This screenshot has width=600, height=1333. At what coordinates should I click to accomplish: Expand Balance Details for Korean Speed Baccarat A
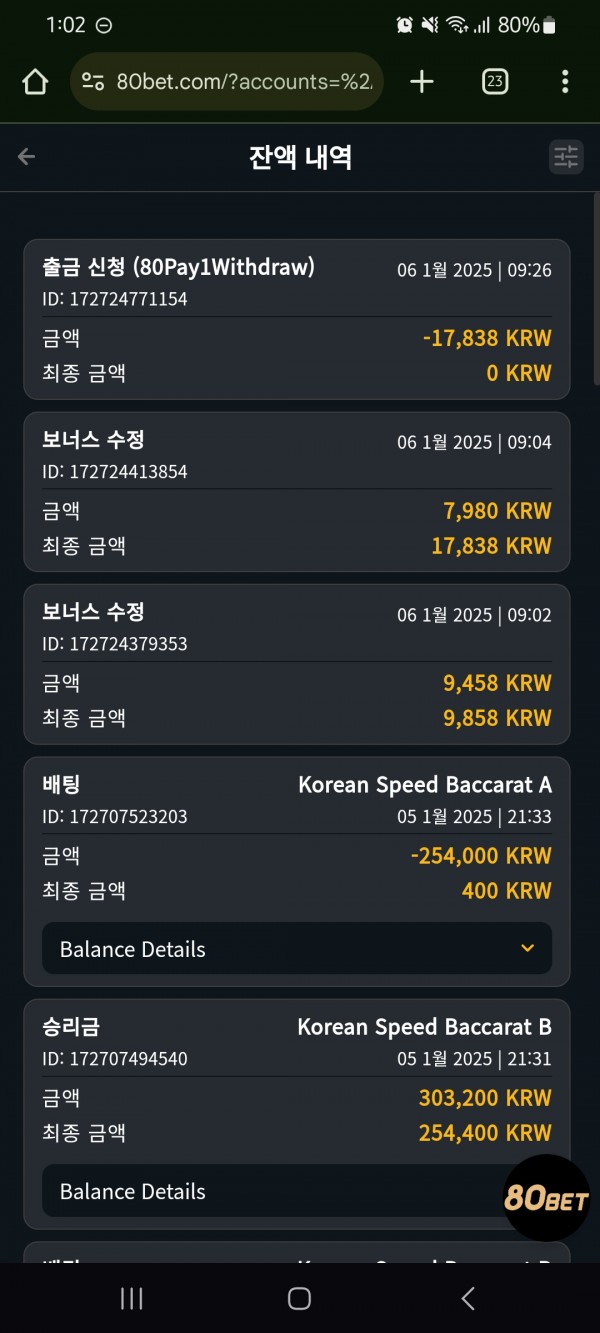297,948
